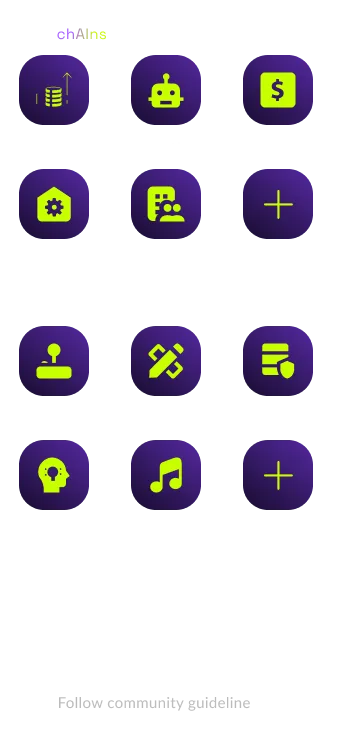Open the music note tile
Viewport: 362px width, 730px height.
166,475
